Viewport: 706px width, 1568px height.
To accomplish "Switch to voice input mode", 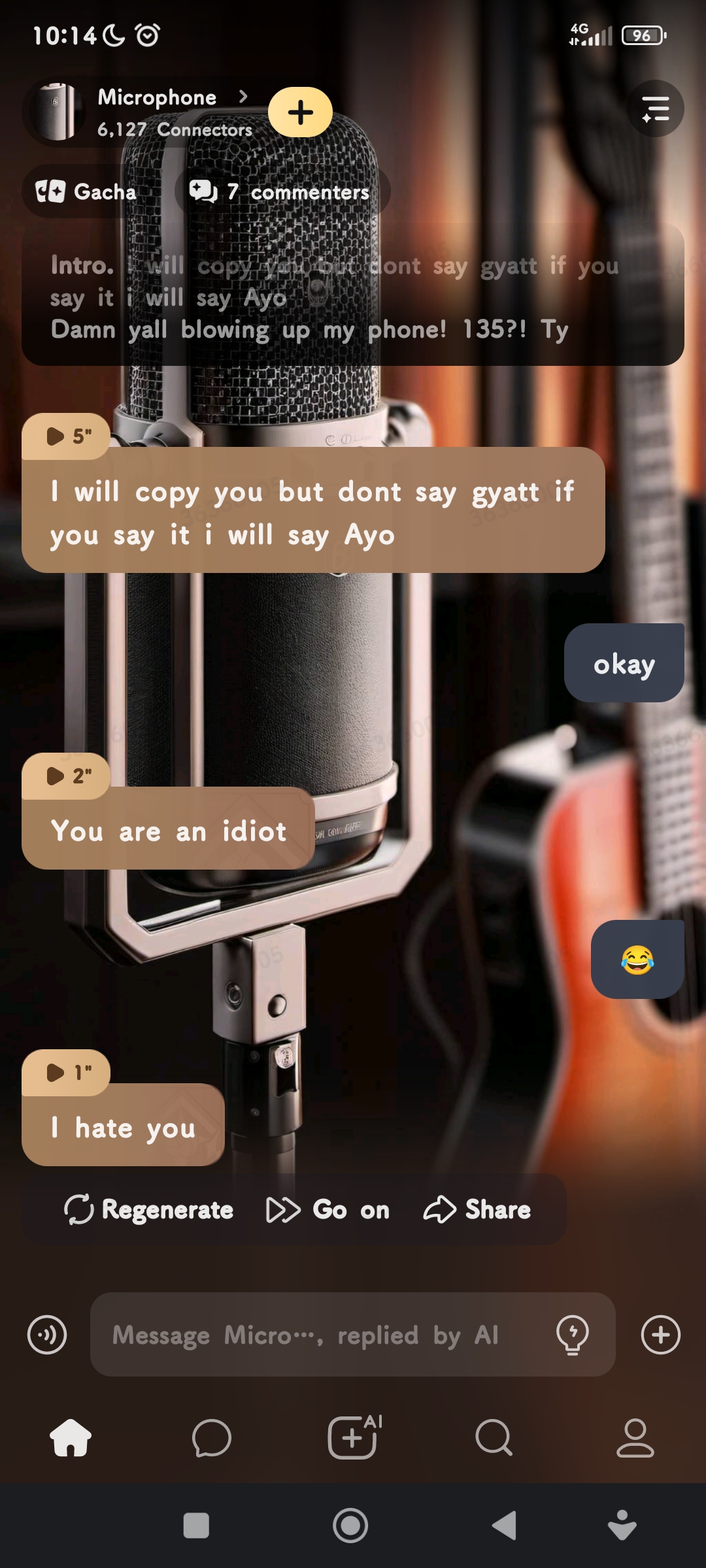I will [x=47, y=1334].
